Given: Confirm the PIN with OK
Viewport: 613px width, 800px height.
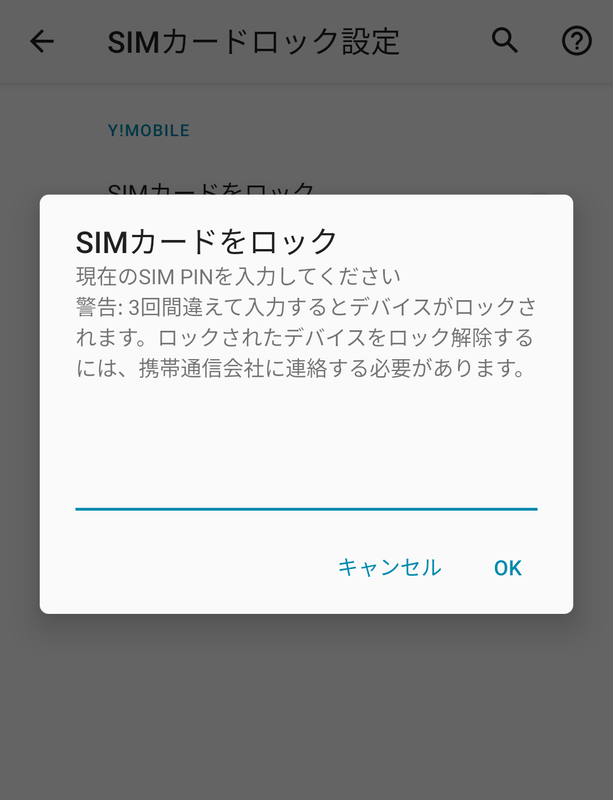Looking at the screenshot, I should pos(508,568).
